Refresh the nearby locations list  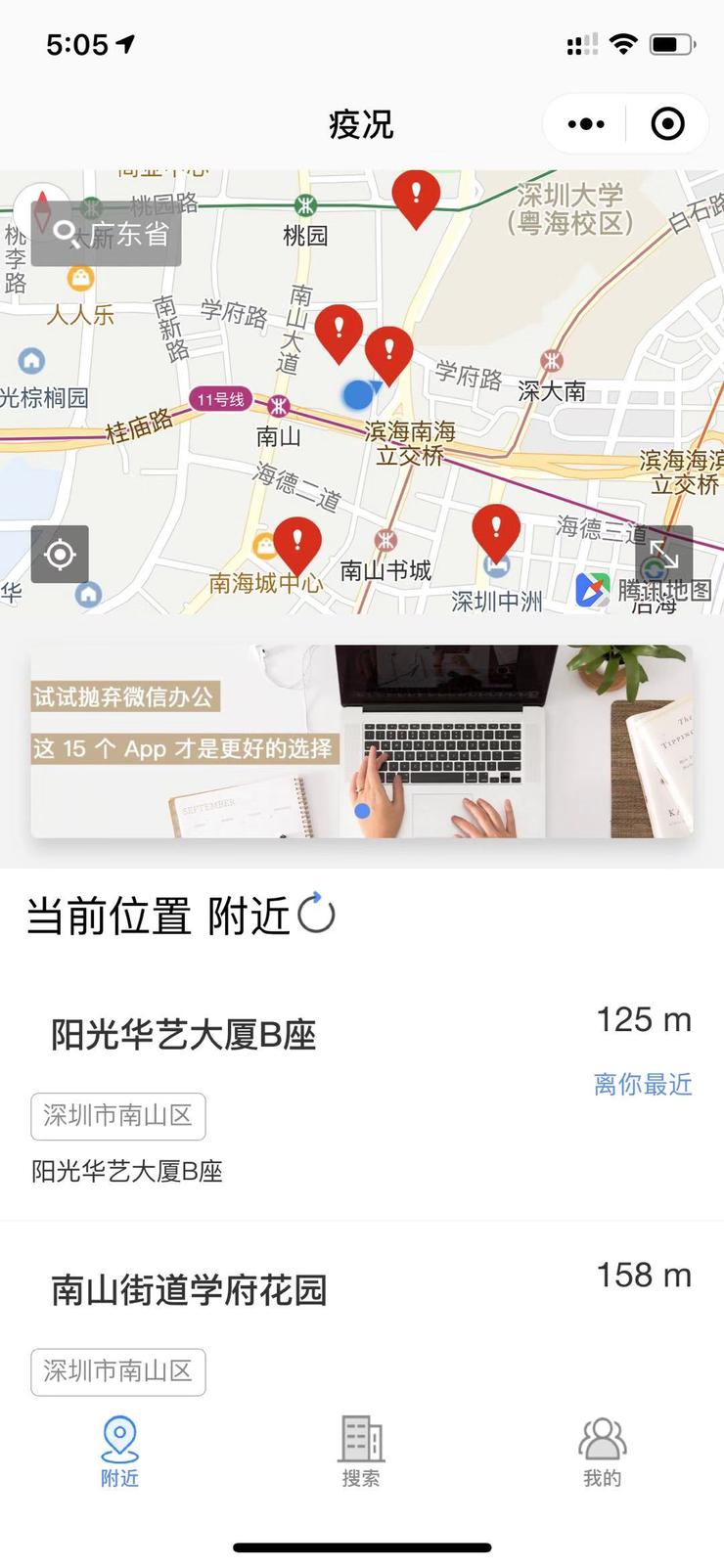316,914
